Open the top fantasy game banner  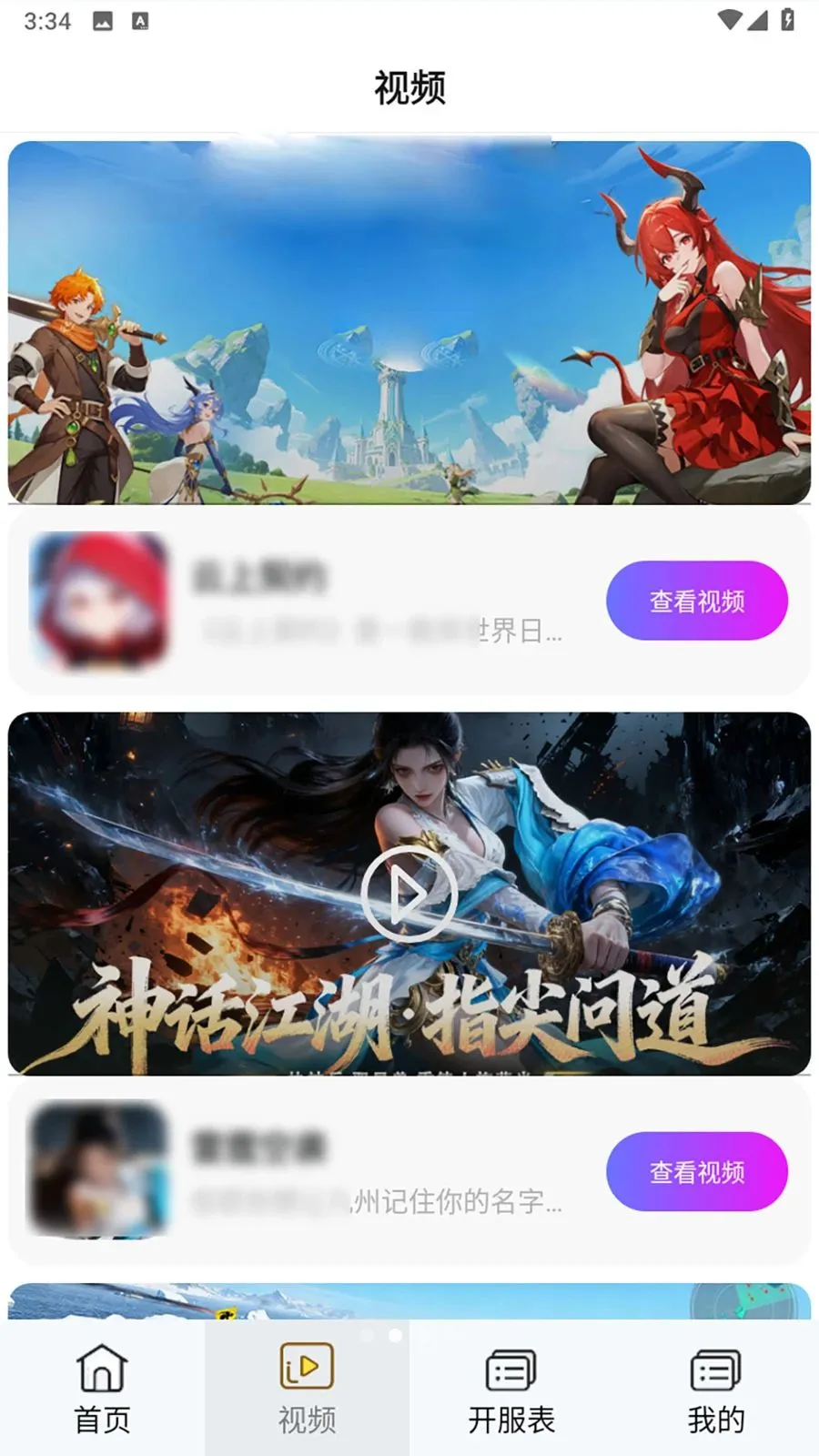coord(409,318)
